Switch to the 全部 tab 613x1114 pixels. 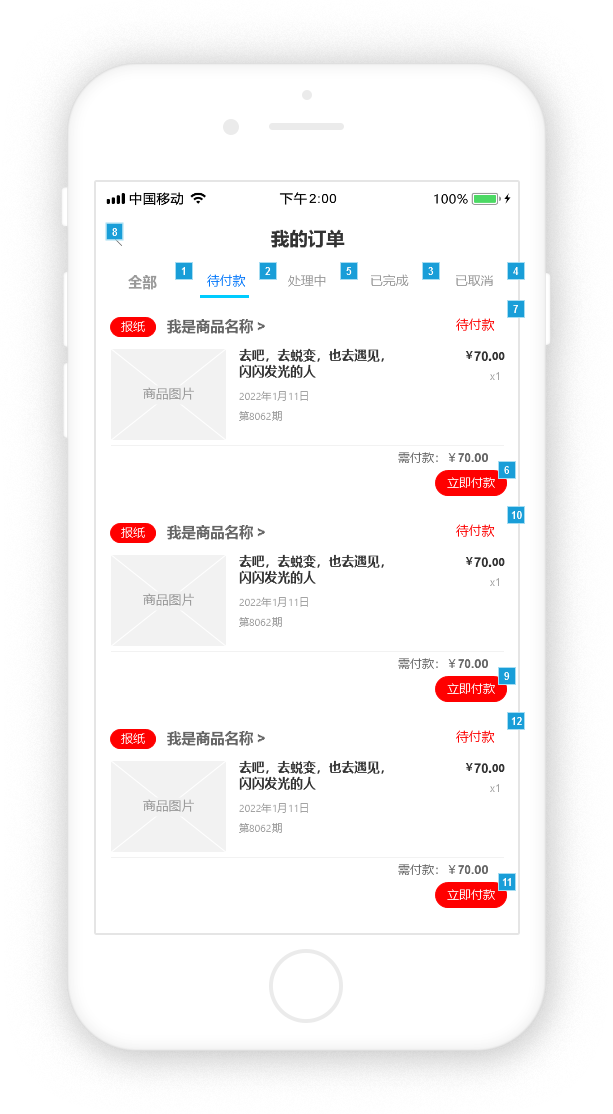click(142, 282)
